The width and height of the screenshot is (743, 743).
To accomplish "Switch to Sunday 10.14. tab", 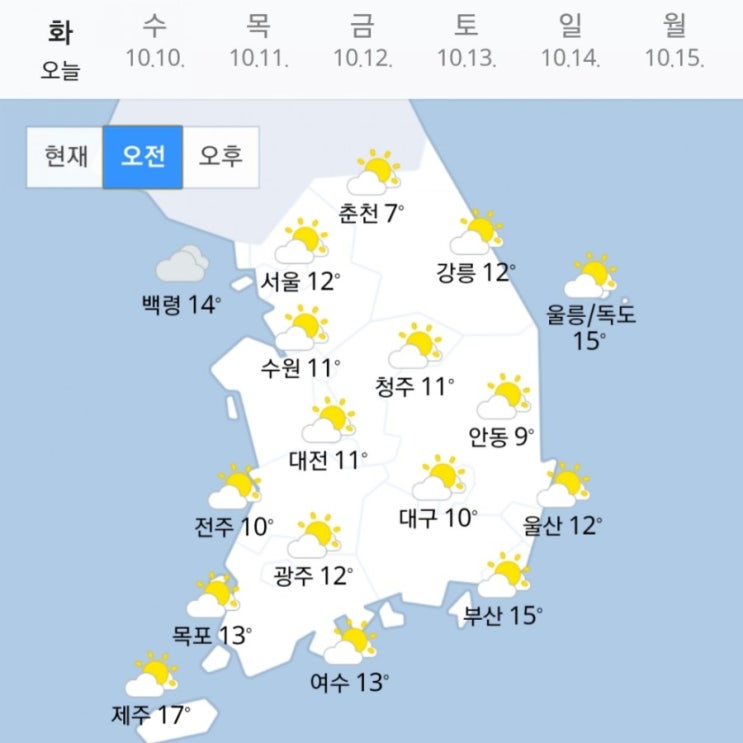I will click(571, 41).
